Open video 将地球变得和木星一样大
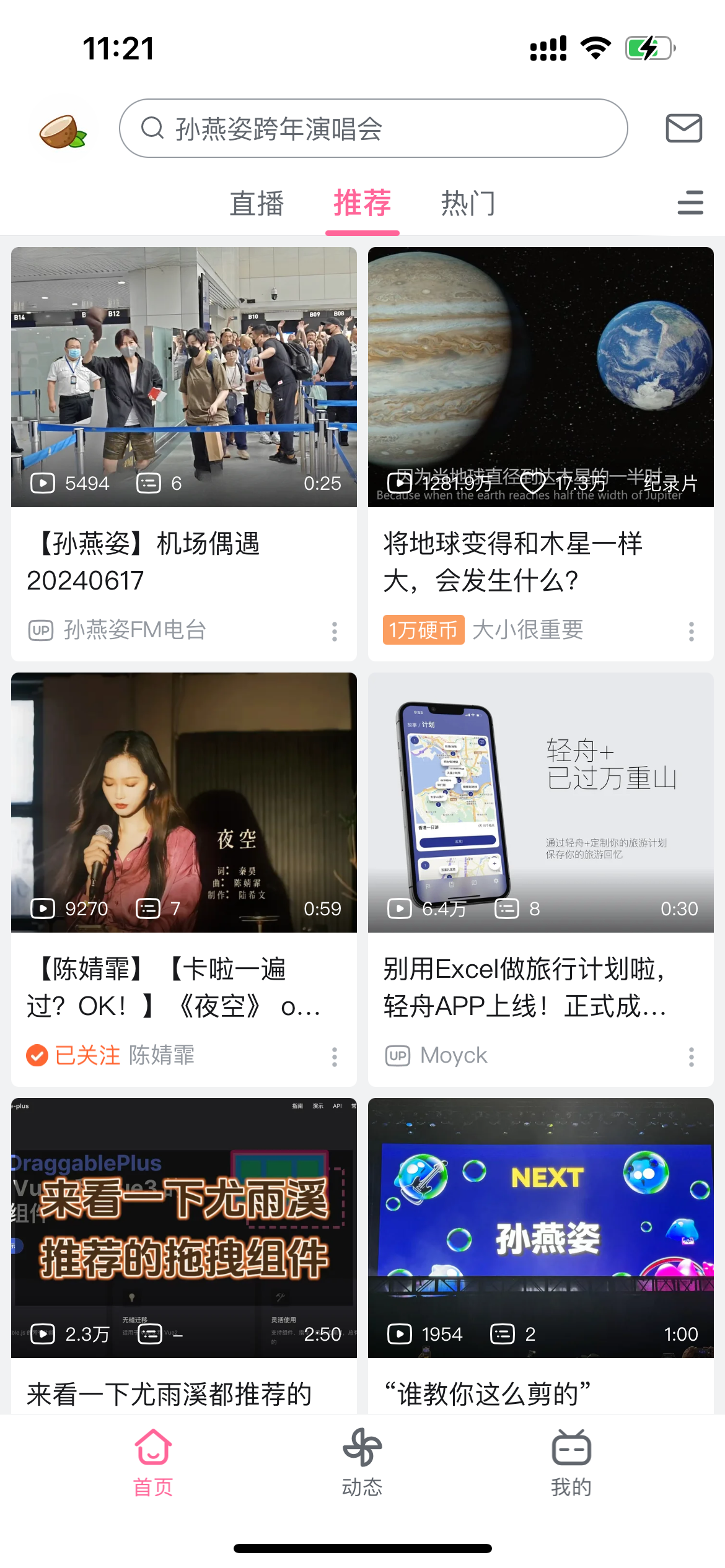The image size is (725, 1568). click(x=540, y=377)
